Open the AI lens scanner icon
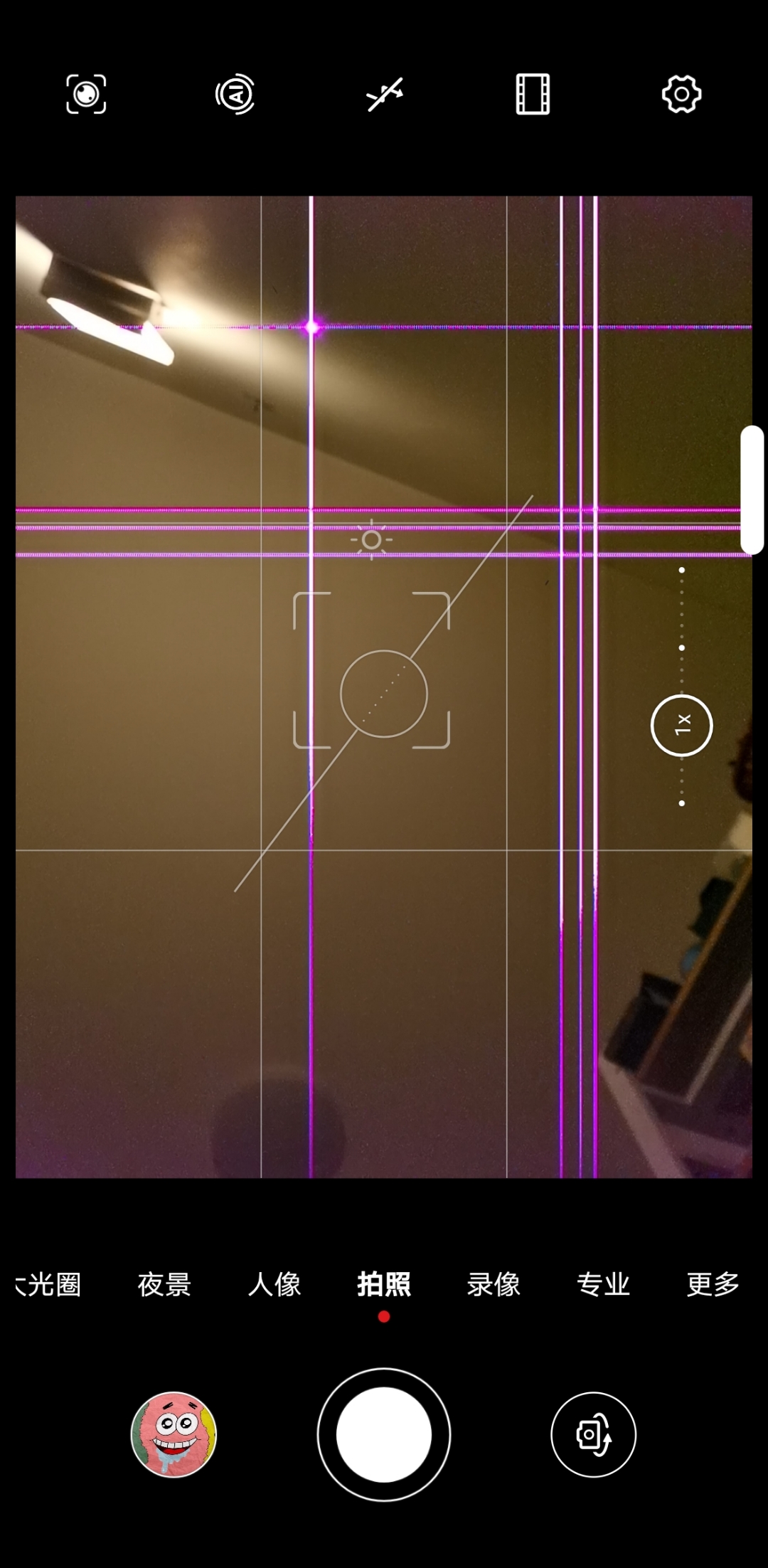This screenshot has height=1568, width=768. [x=86, y=94]
